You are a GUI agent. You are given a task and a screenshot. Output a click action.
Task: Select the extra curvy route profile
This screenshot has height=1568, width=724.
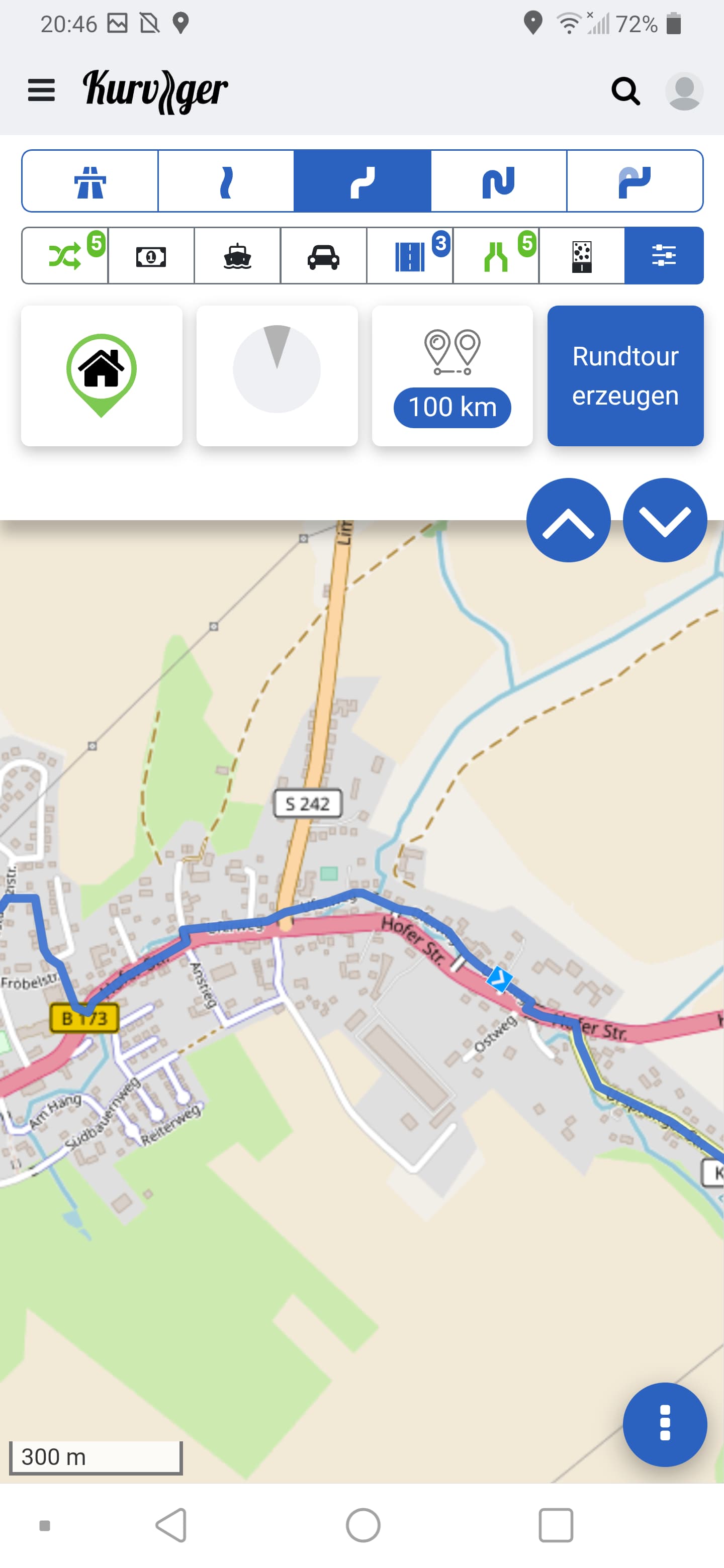coord(499,181)
